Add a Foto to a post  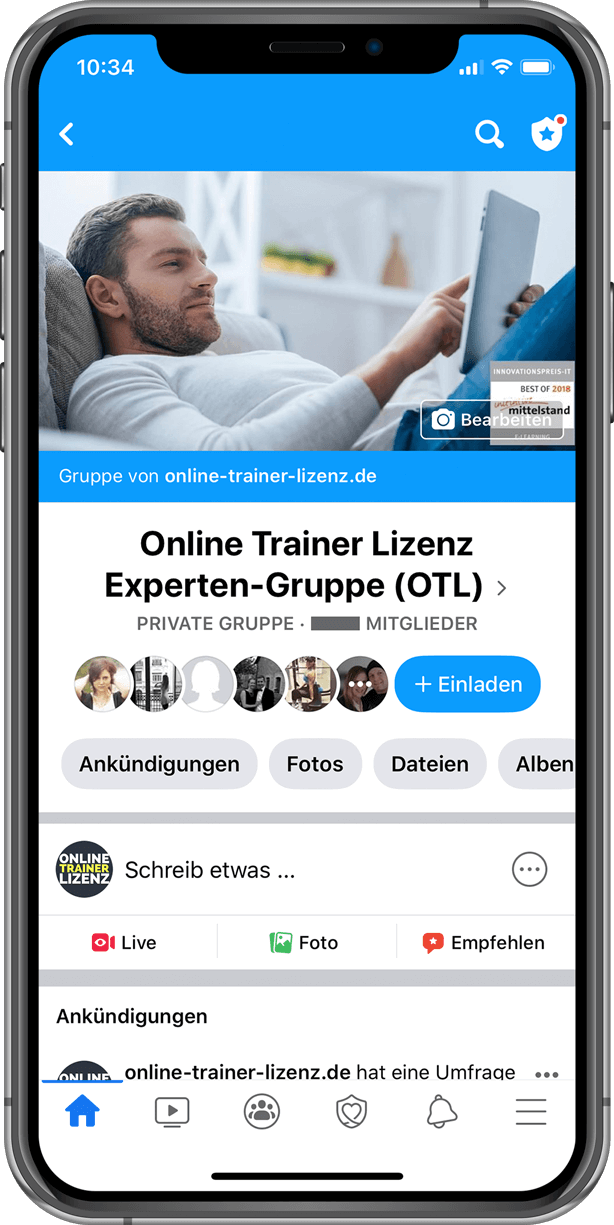(305, 942)
